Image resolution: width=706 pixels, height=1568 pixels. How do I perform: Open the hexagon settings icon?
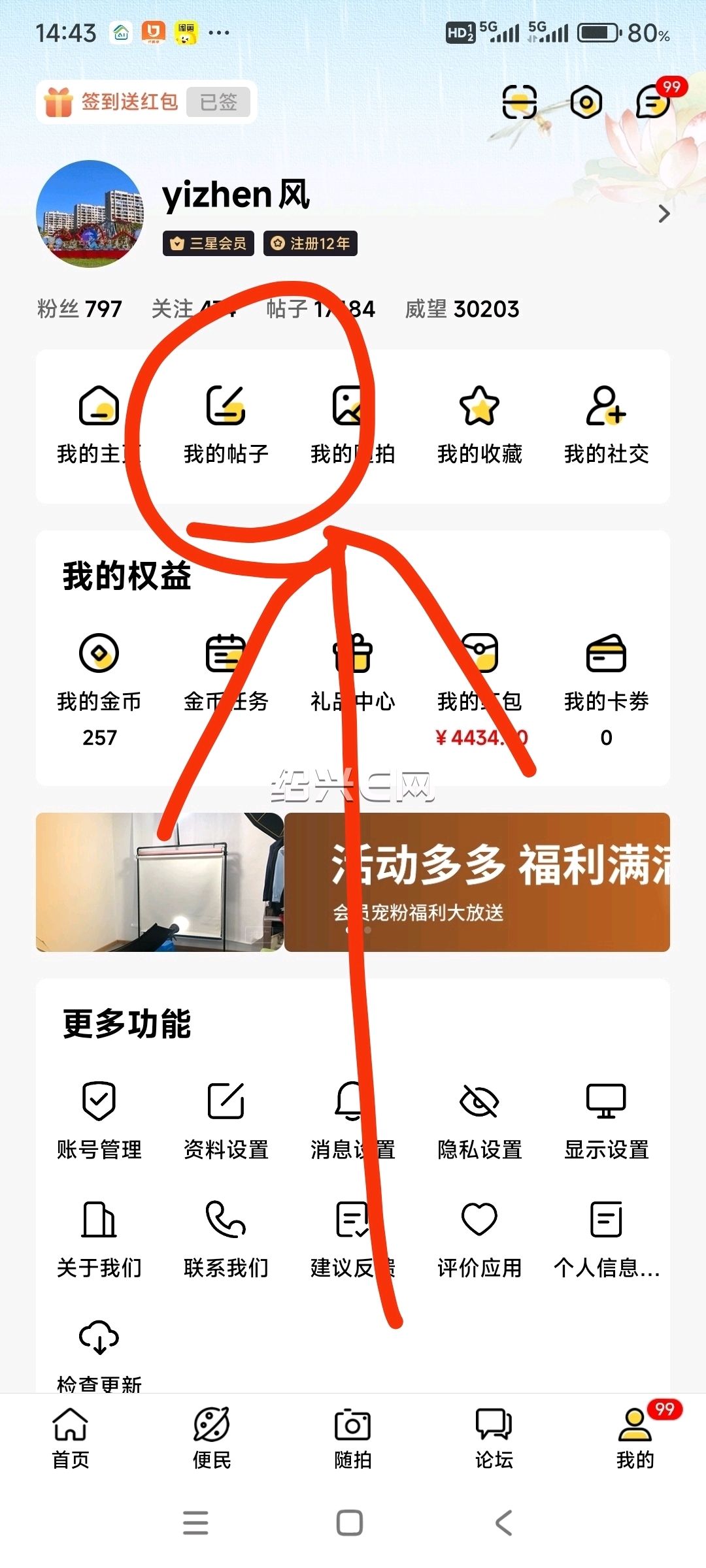pyautogui.click(x=586, y=102)
